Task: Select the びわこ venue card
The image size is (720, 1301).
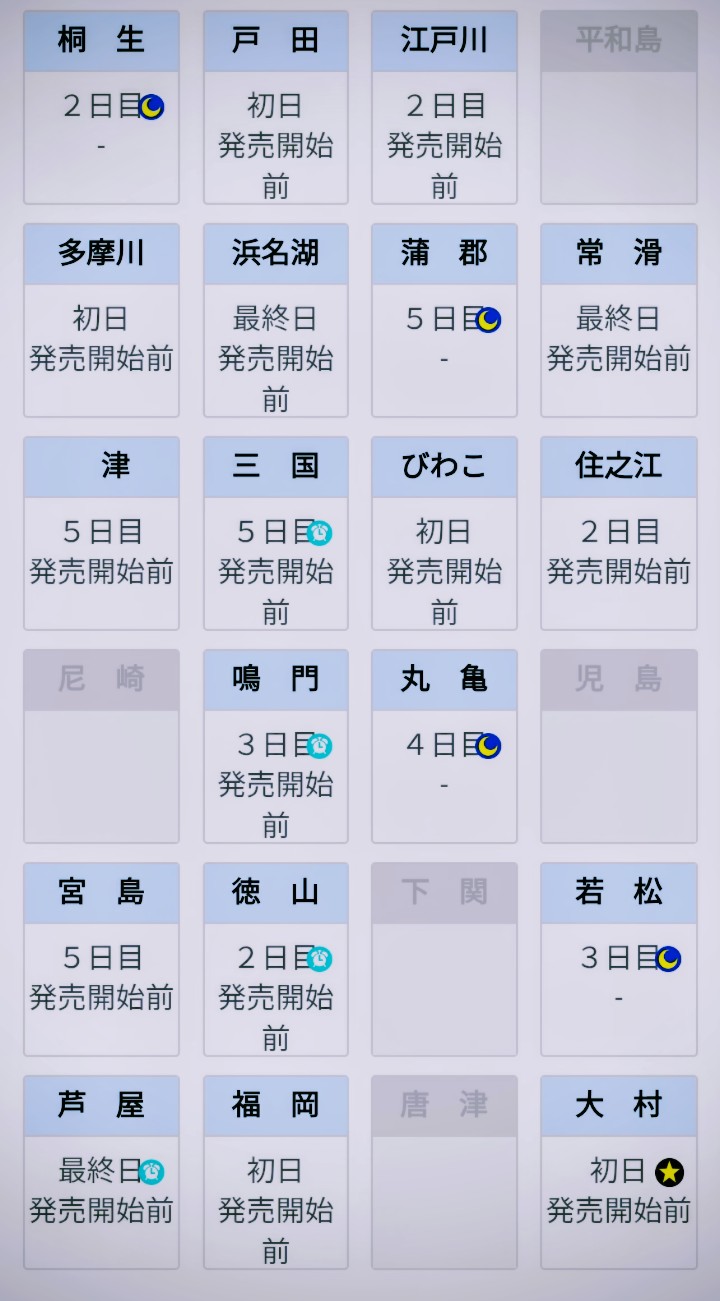Action: [x=444, y=533]
